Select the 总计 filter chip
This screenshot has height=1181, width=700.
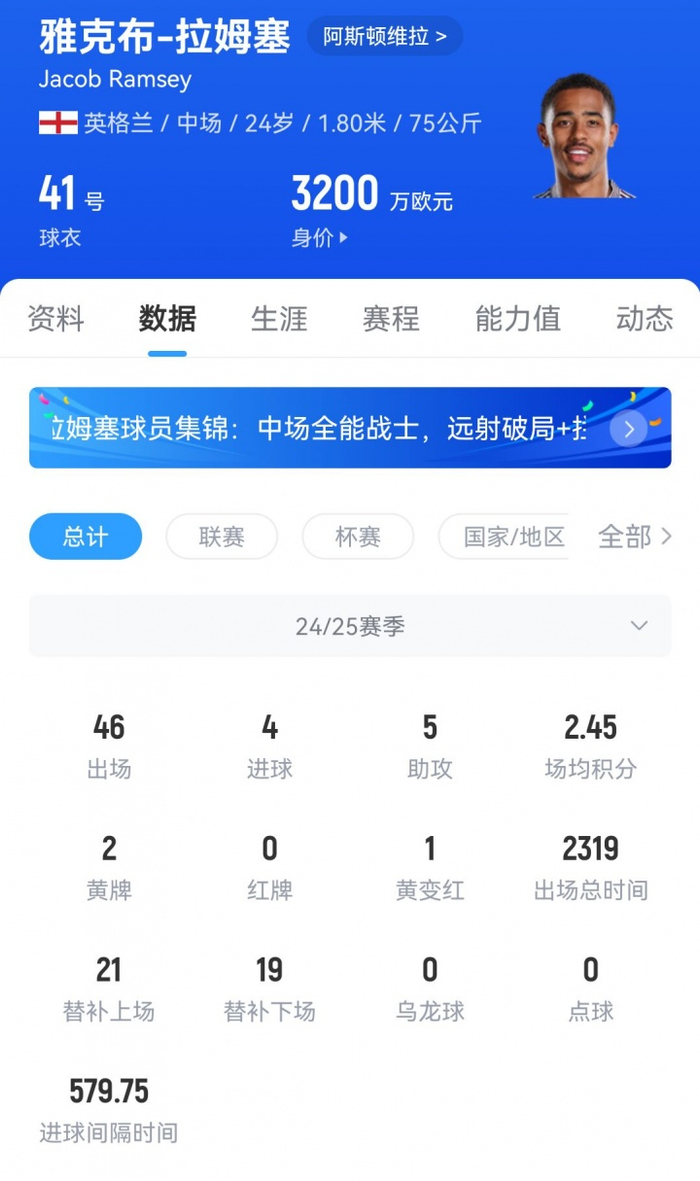tap(85, 536)
